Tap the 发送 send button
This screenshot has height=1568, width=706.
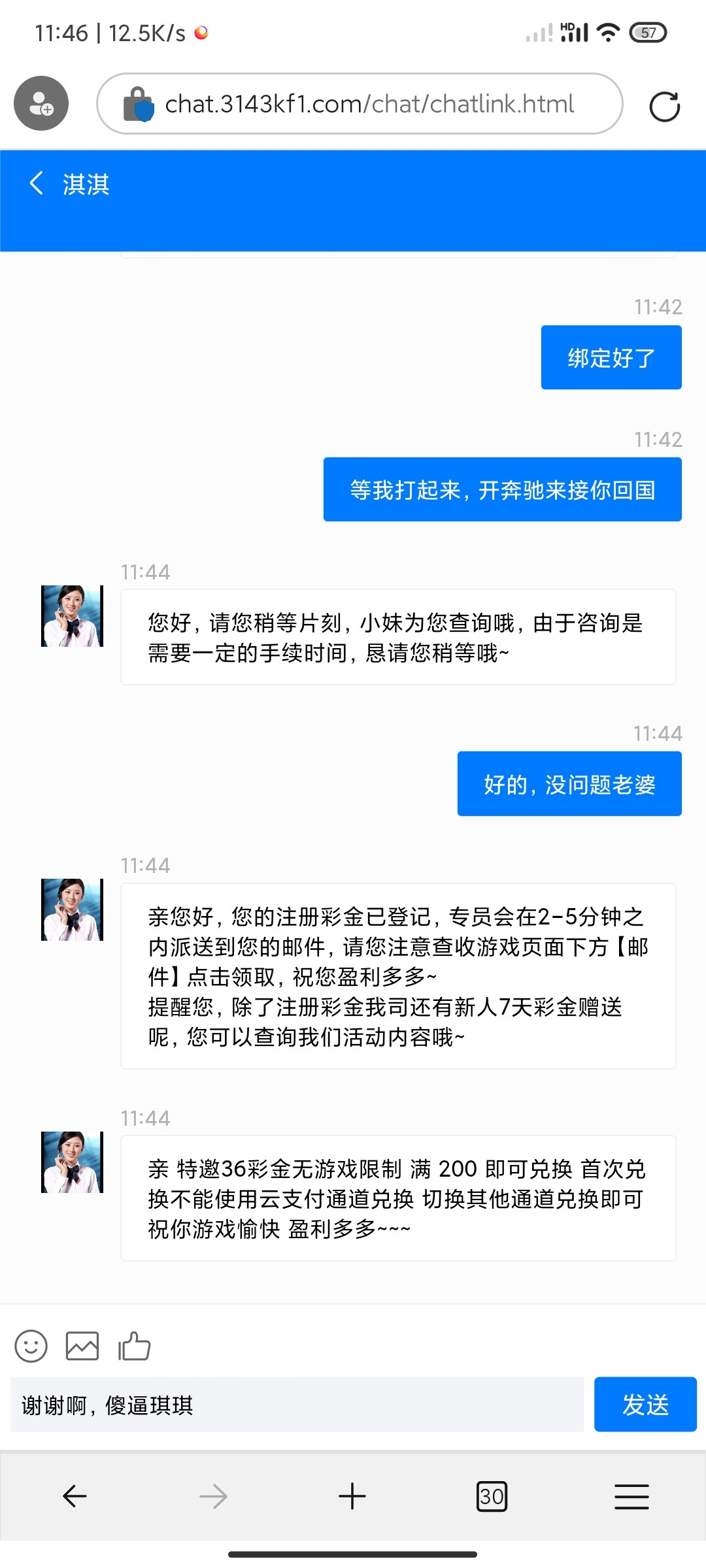[645, 1404]
